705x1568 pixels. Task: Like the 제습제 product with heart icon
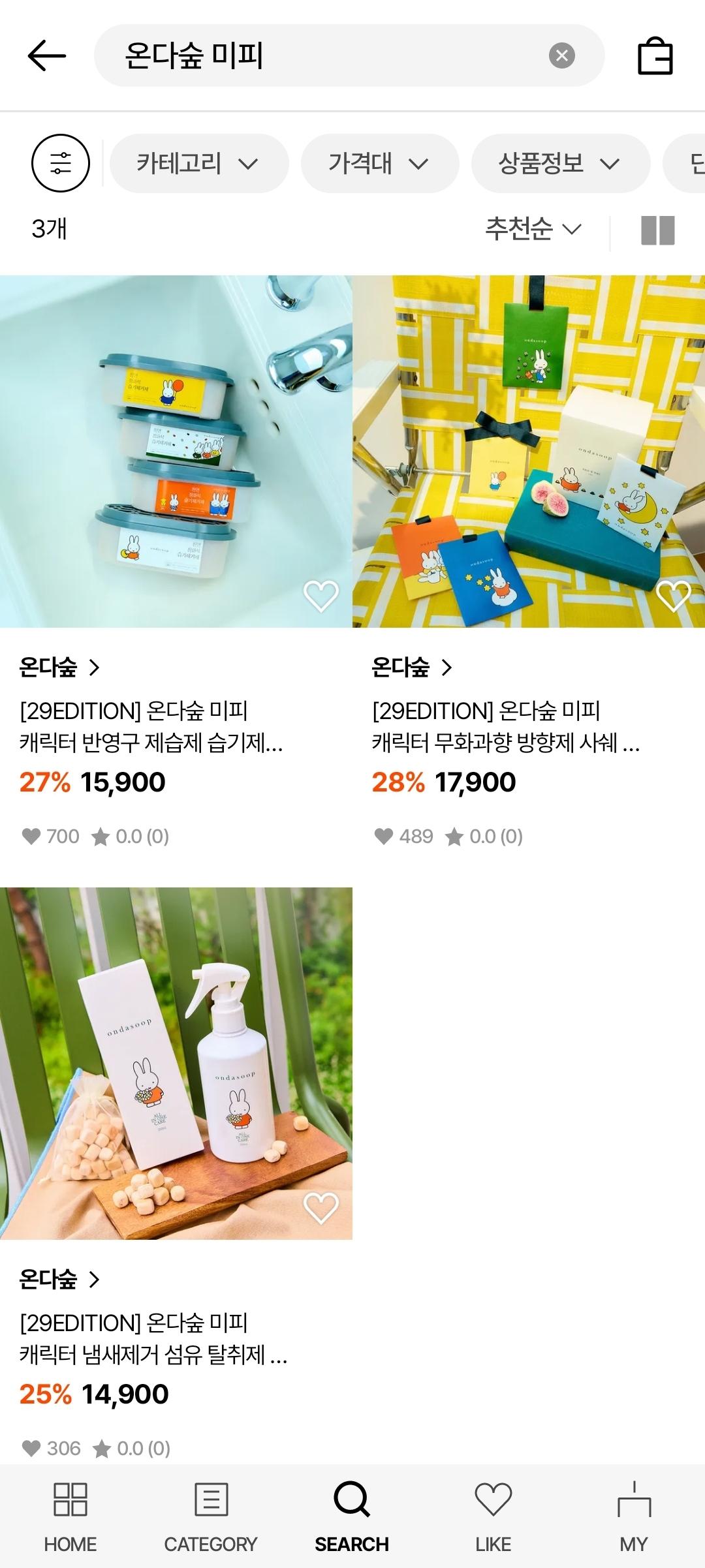pos(321,596)
